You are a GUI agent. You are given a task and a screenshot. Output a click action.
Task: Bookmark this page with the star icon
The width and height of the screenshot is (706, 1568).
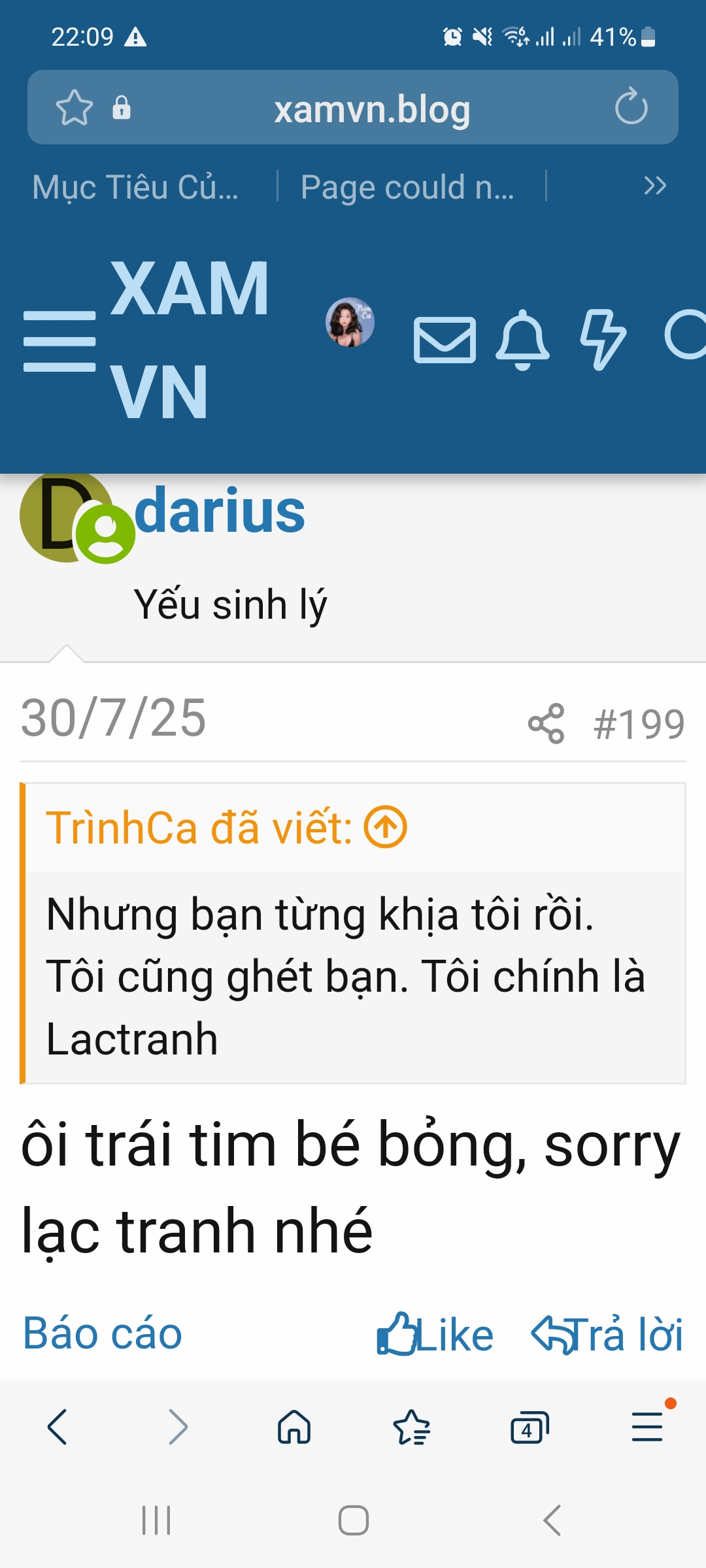coord(75,108)
